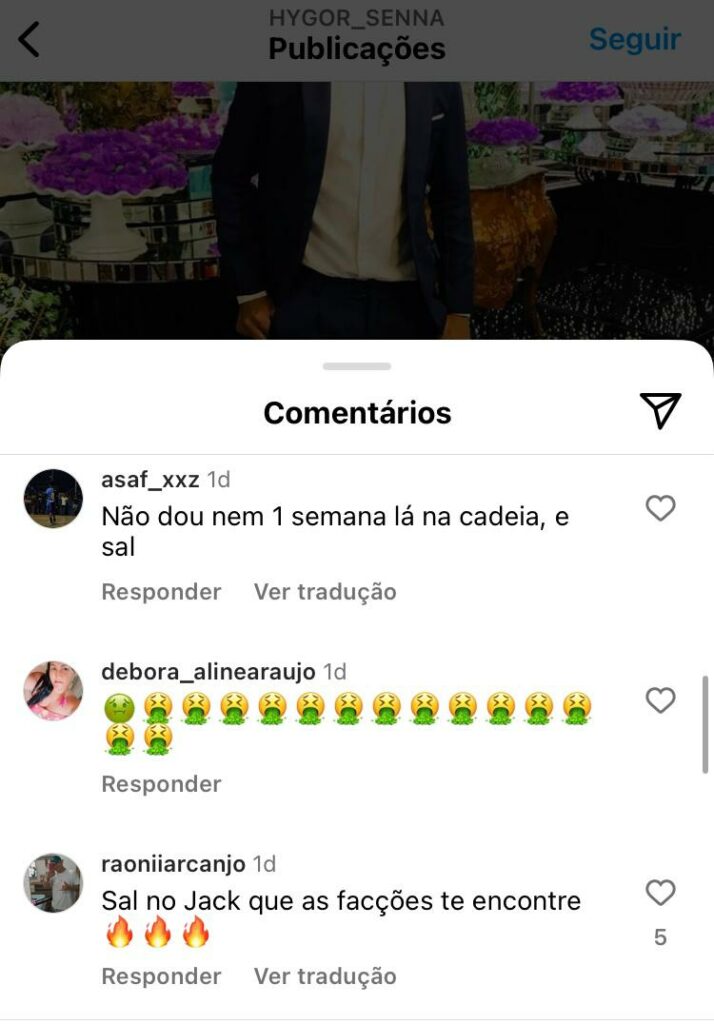View translation of raoniiarcanjo's comment

point(325,976)
